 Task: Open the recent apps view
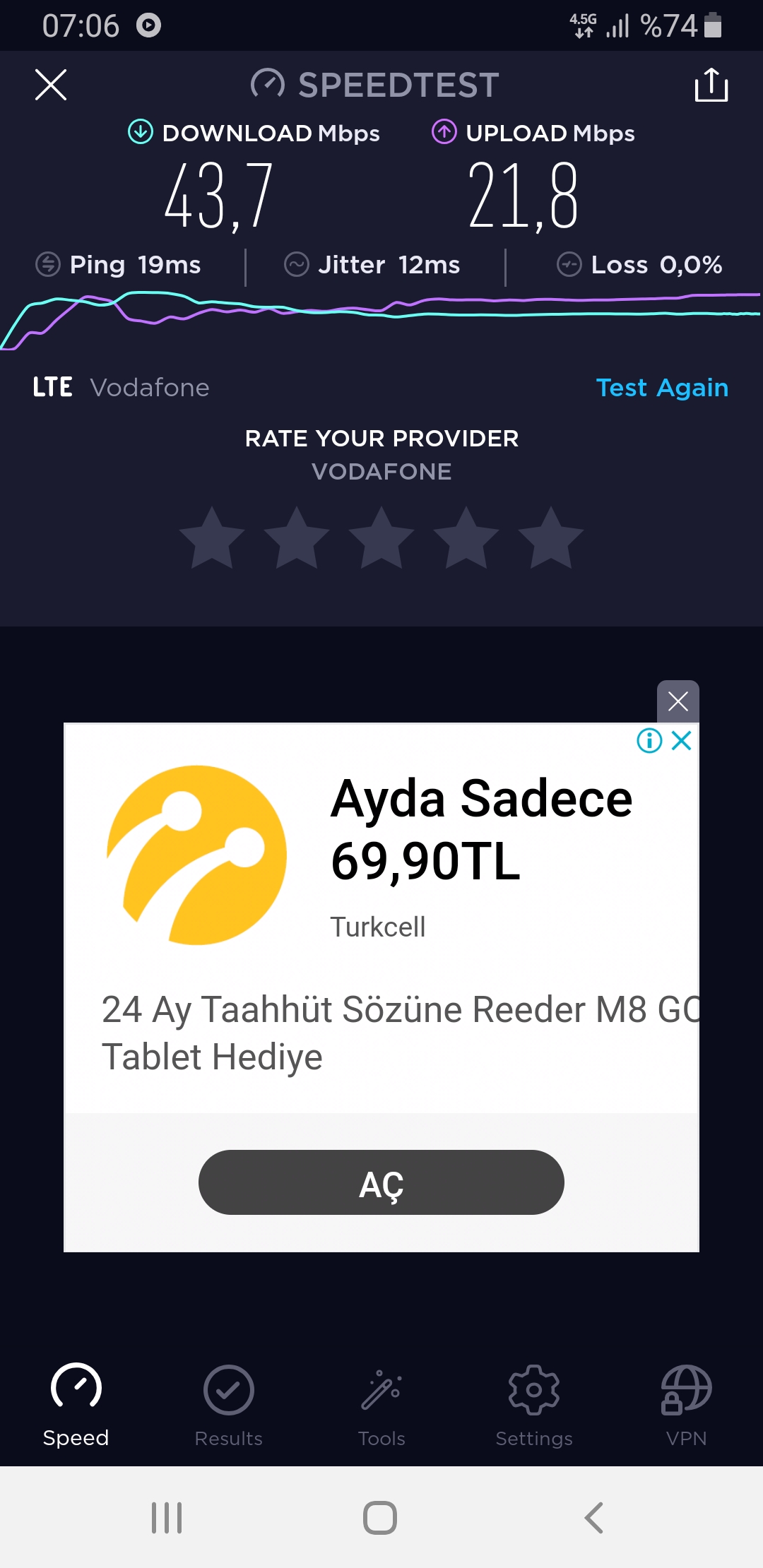coord(167,1517)
